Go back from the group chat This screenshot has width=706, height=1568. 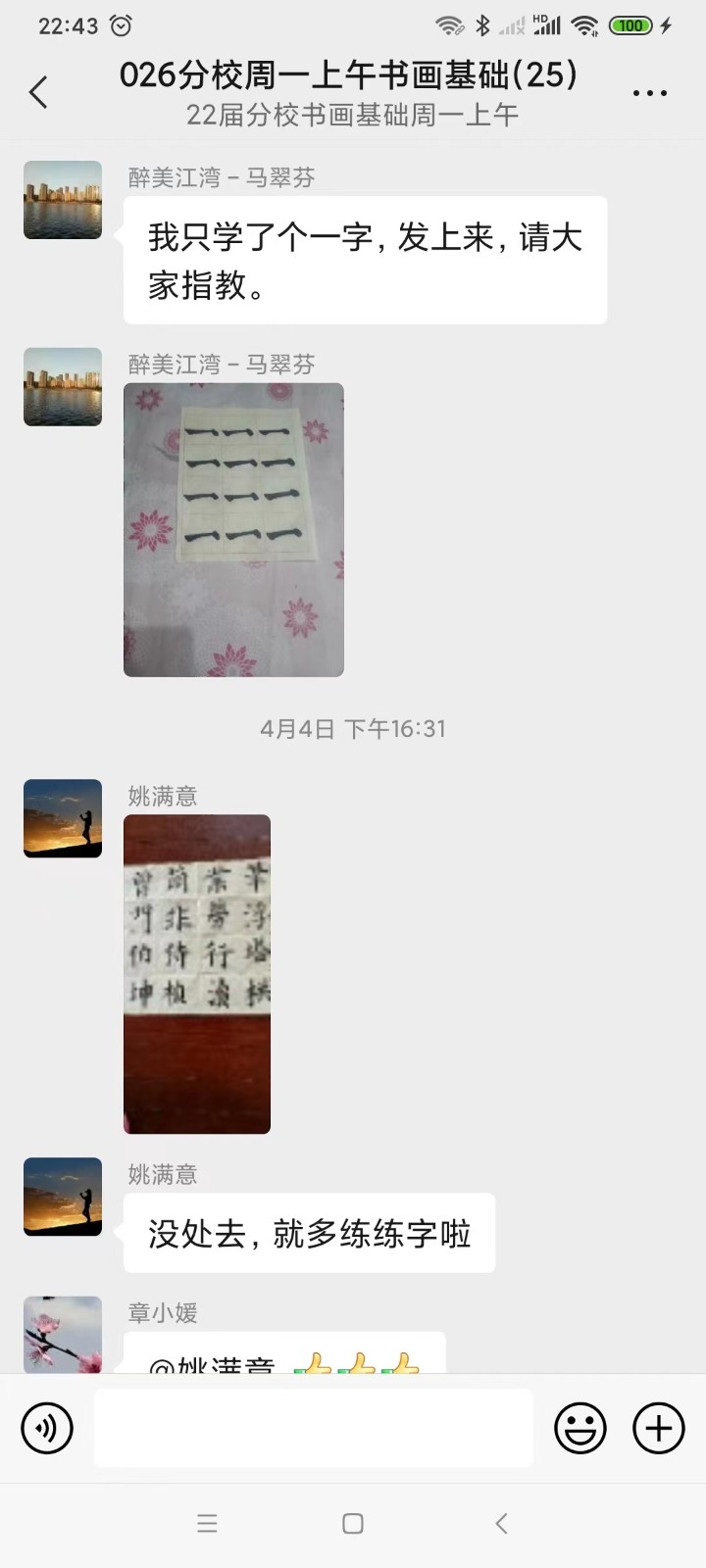[x=39, y=93]
